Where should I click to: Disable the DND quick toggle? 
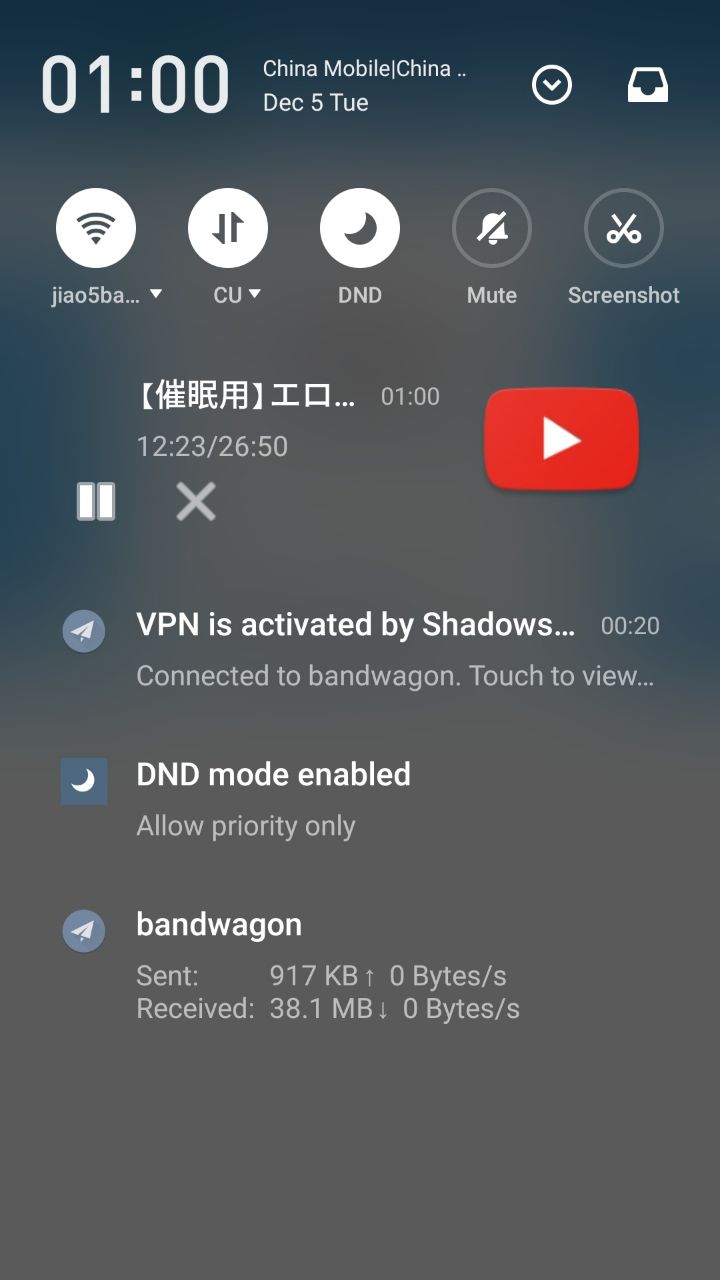click(360, 229)
